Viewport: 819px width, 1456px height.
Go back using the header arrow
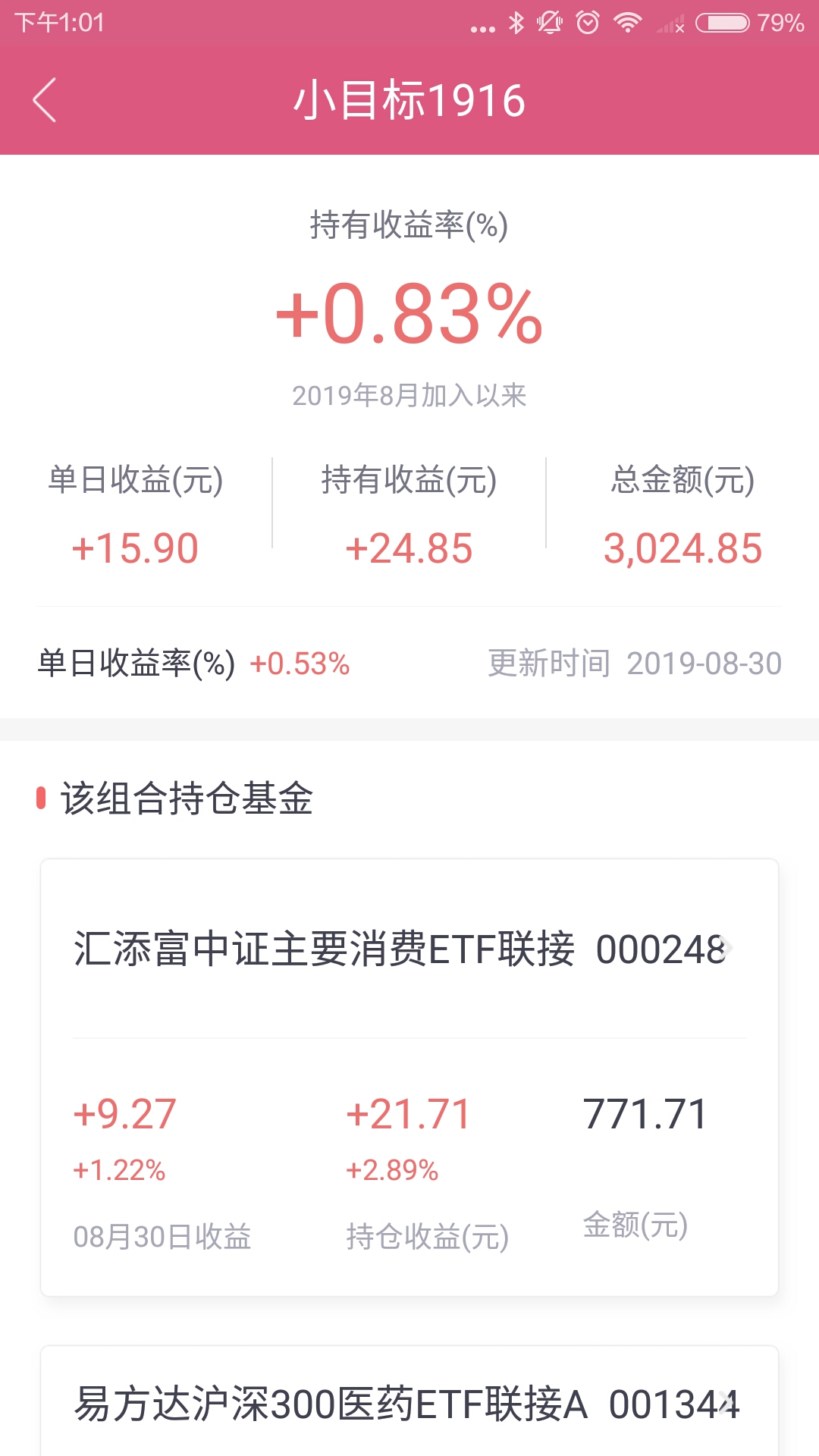tap(45, 99)
